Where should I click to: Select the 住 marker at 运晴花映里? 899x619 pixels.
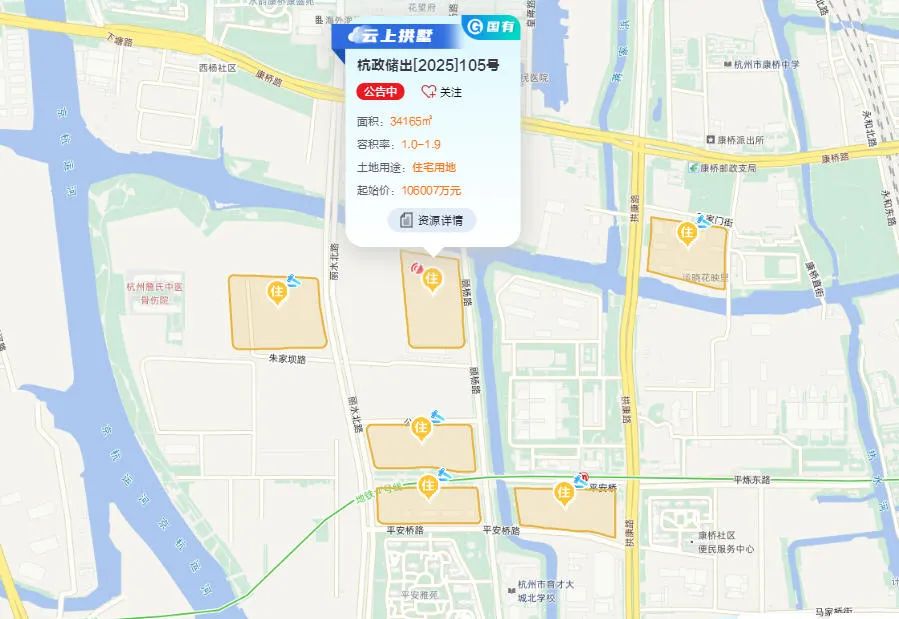click(686, 233)
